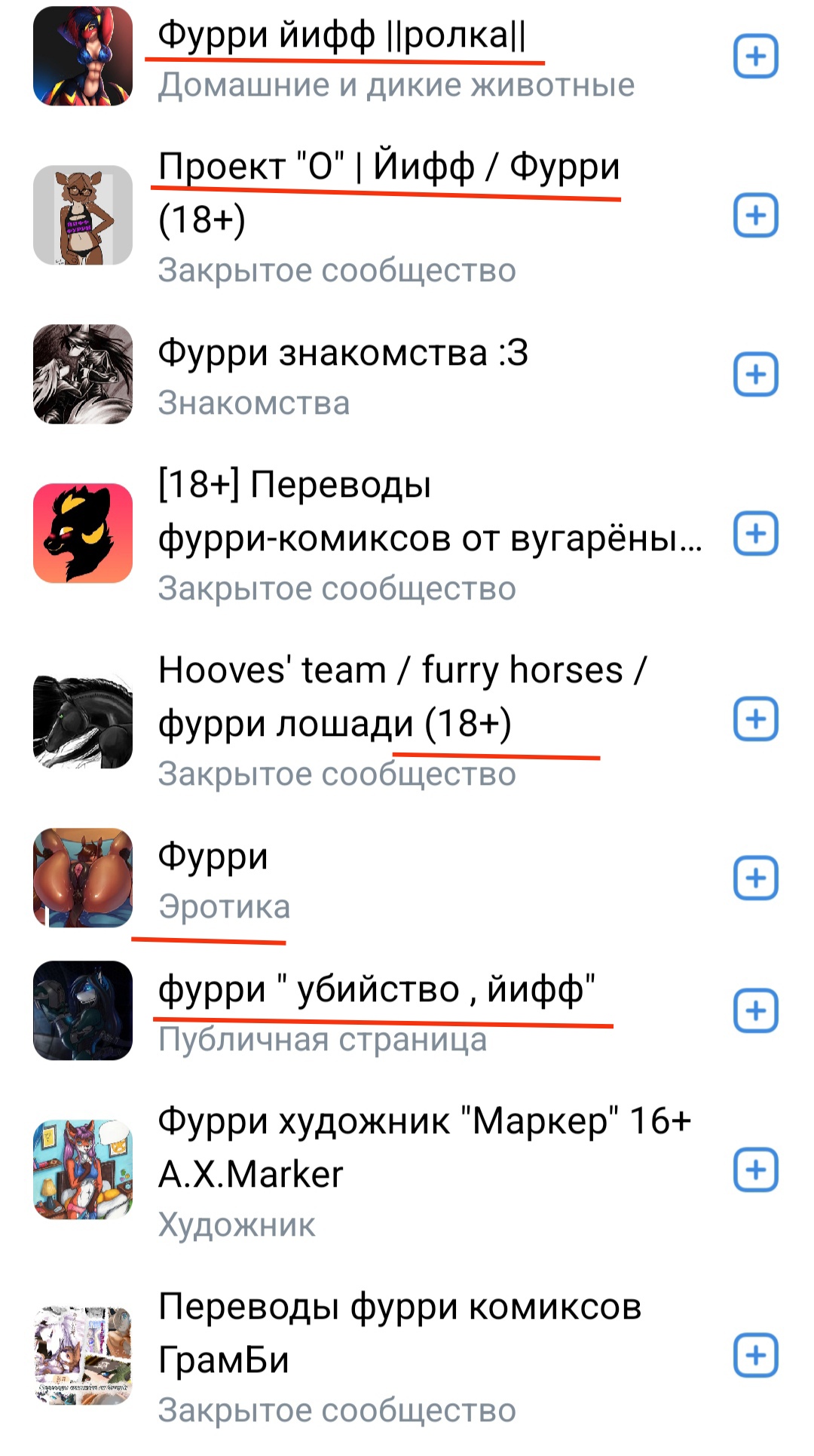Viewport: 814px width, 1456px height.
Task: Tap the plus icon beside Проект "О"
Action: coord(755,216)
